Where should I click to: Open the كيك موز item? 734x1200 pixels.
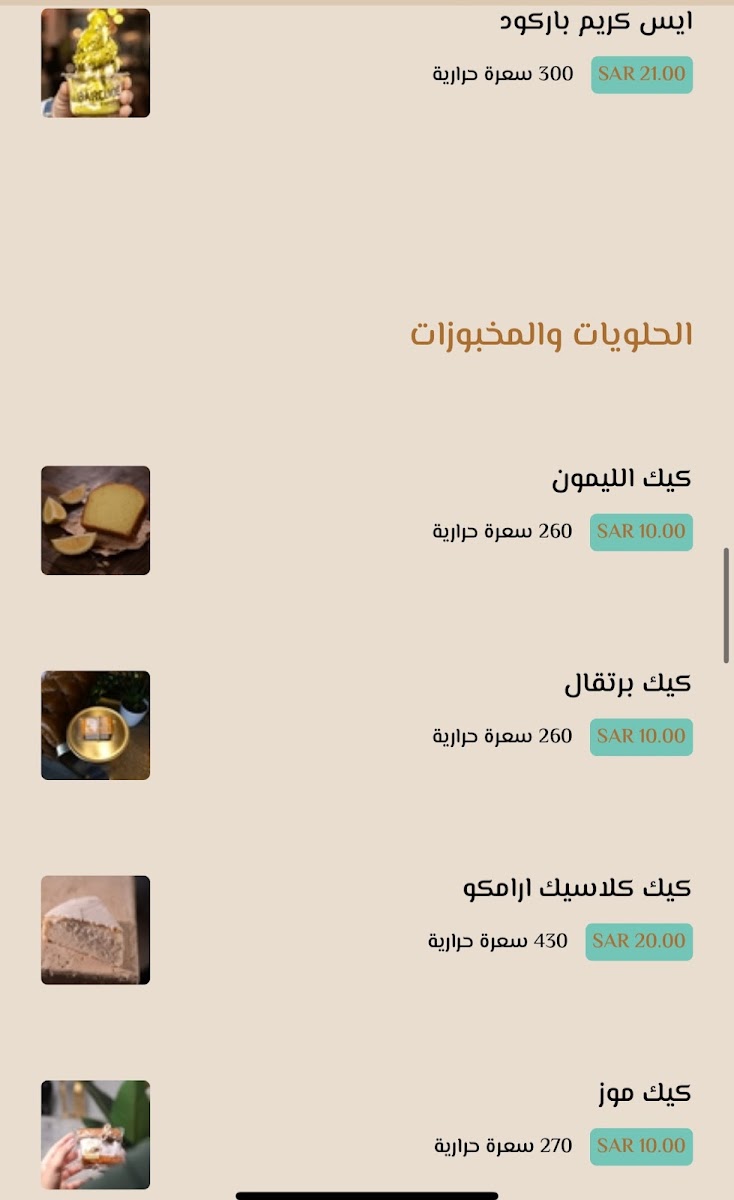366,1135
